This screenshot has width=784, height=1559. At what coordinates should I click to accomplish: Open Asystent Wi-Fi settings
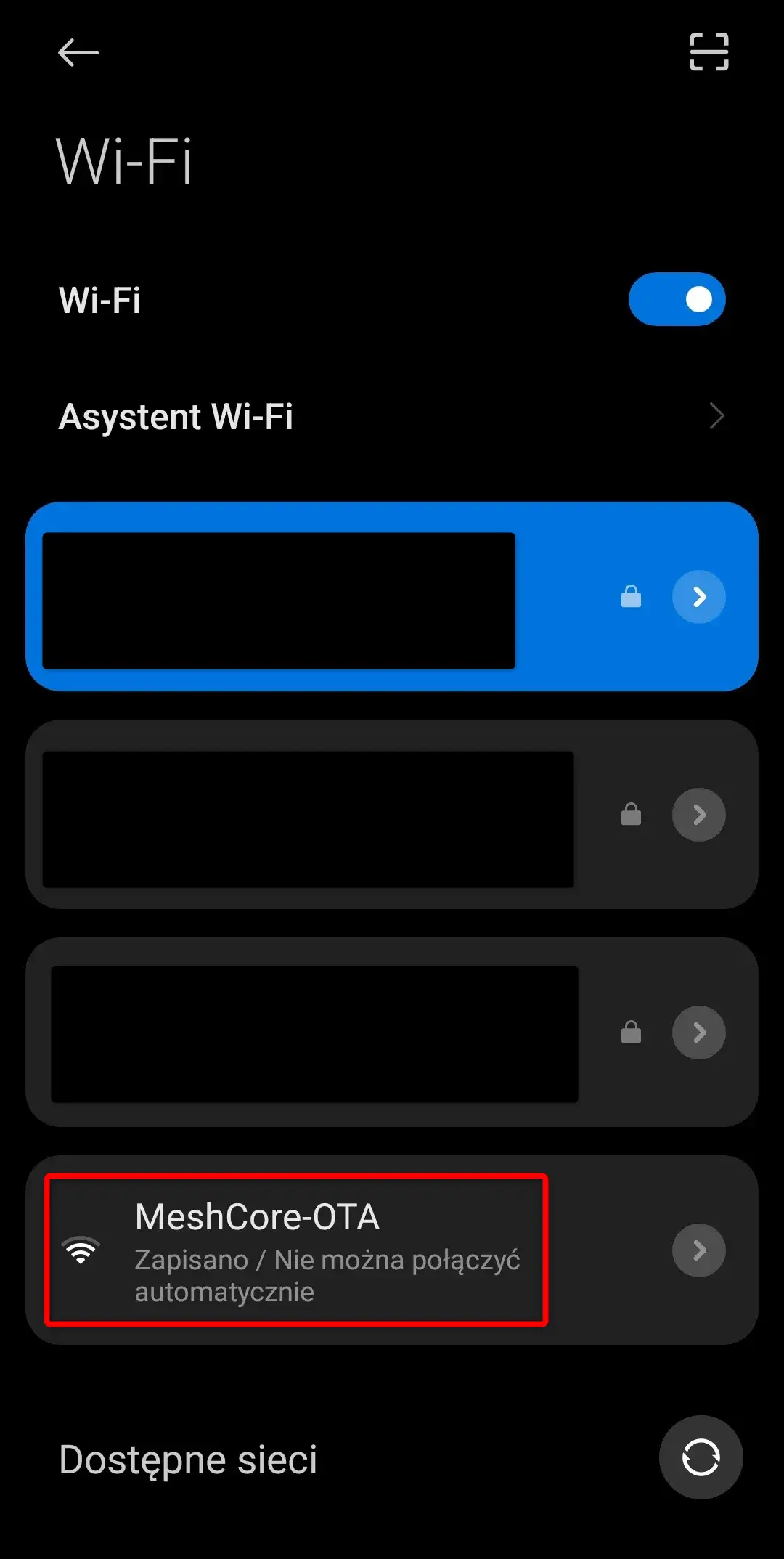tap(392, 417)
